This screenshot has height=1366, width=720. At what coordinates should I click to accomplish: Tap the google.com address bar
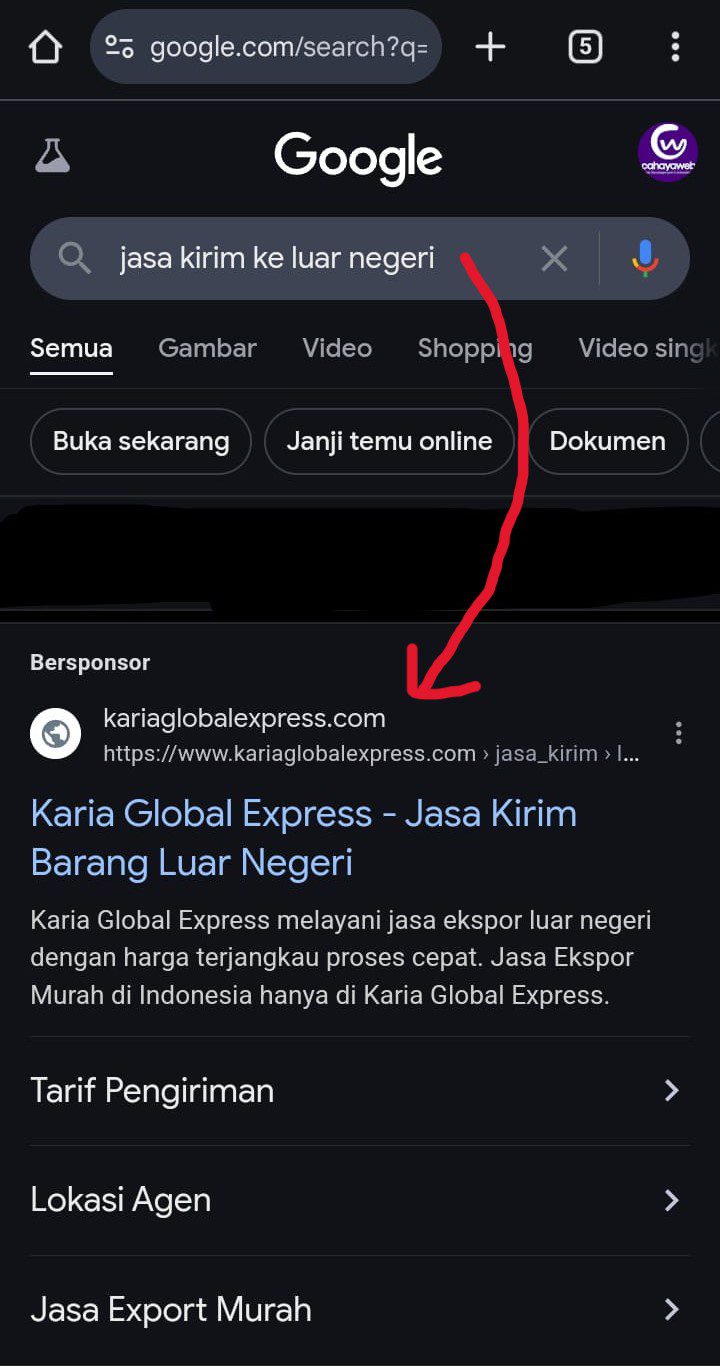click(266, 47)
